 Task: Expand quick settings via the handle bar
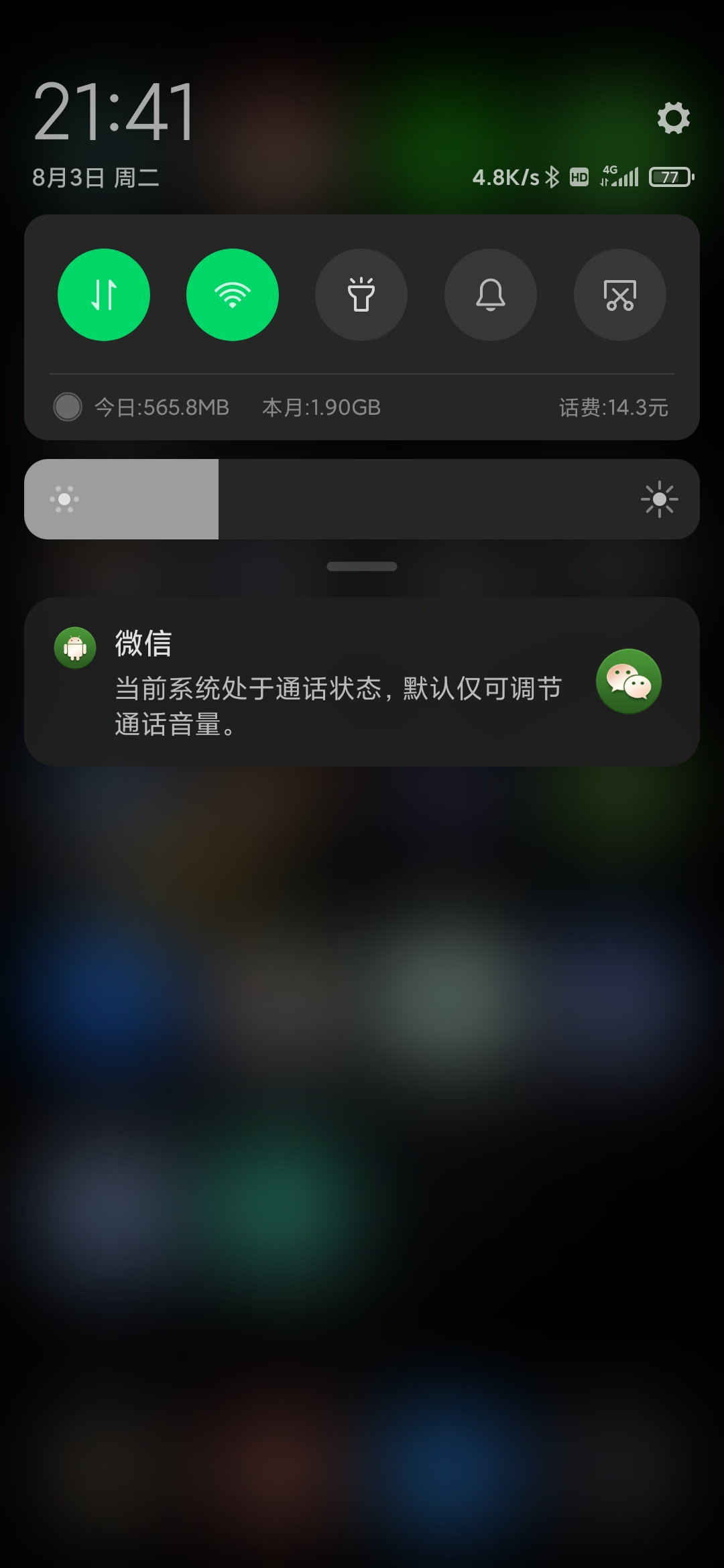362,566
